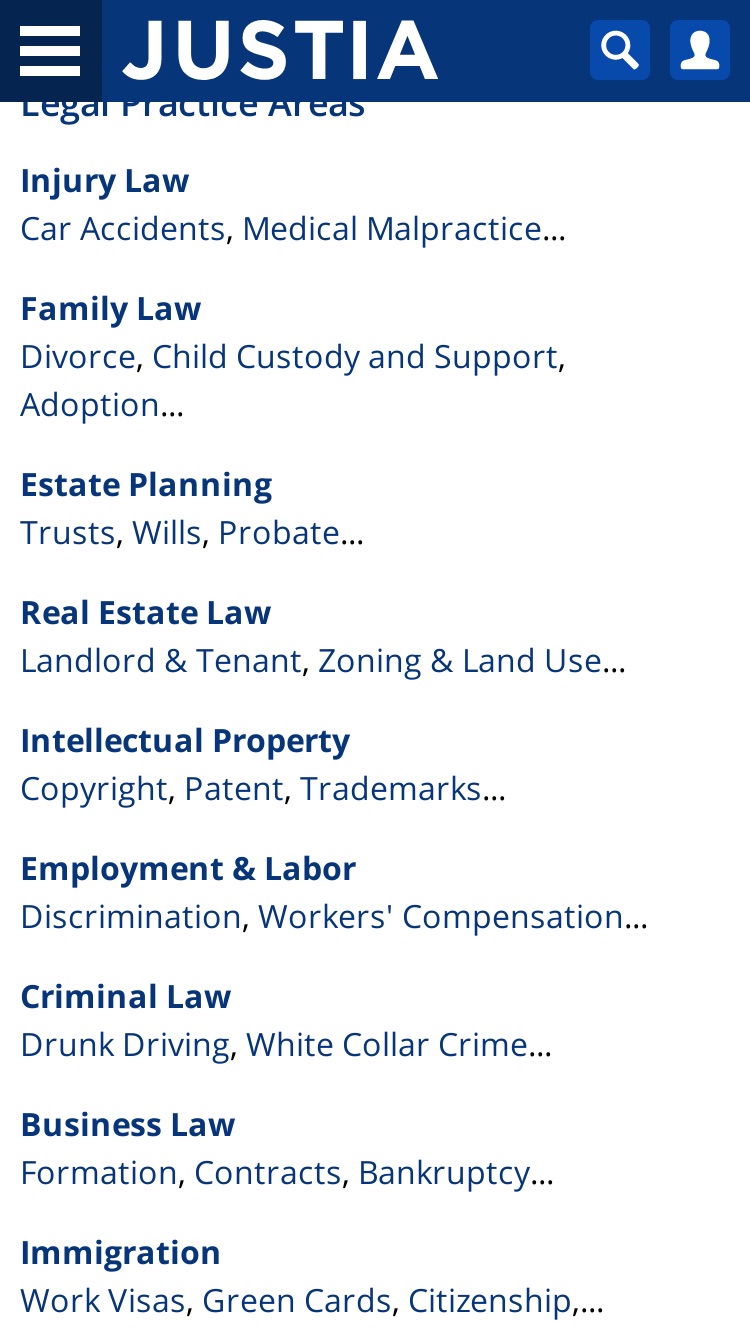The image size is (750, 1334).
Task: Open the Employment & Labor category
Action: 188,869
